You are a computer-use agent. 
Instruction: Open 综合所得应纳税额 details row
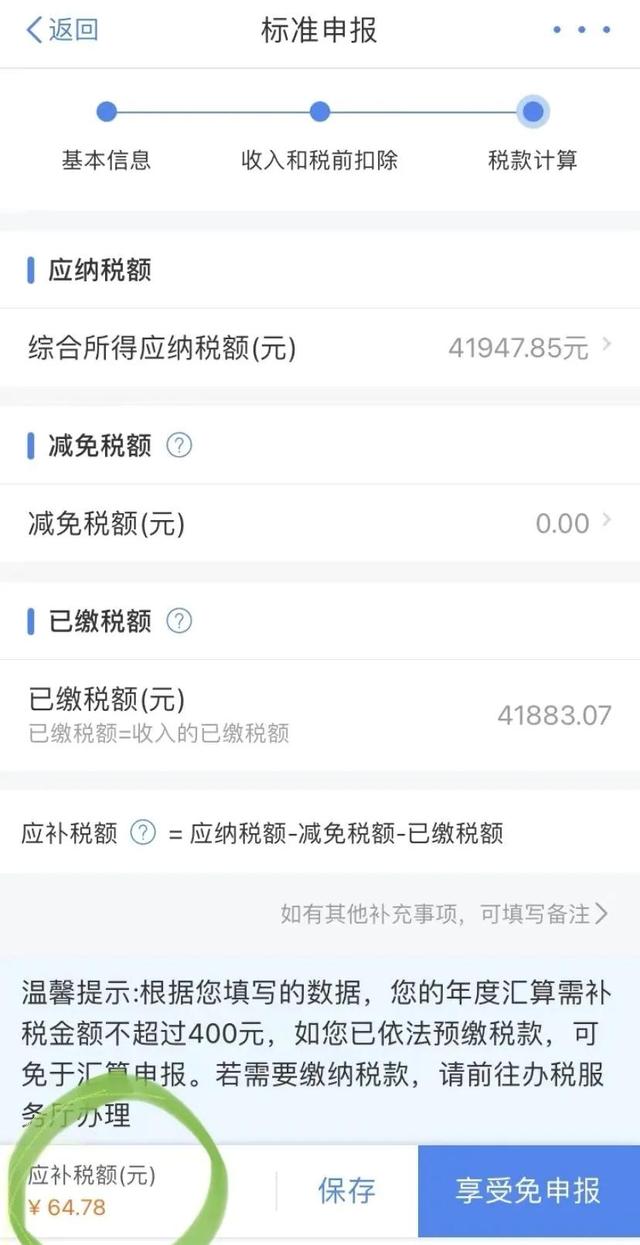320,348
